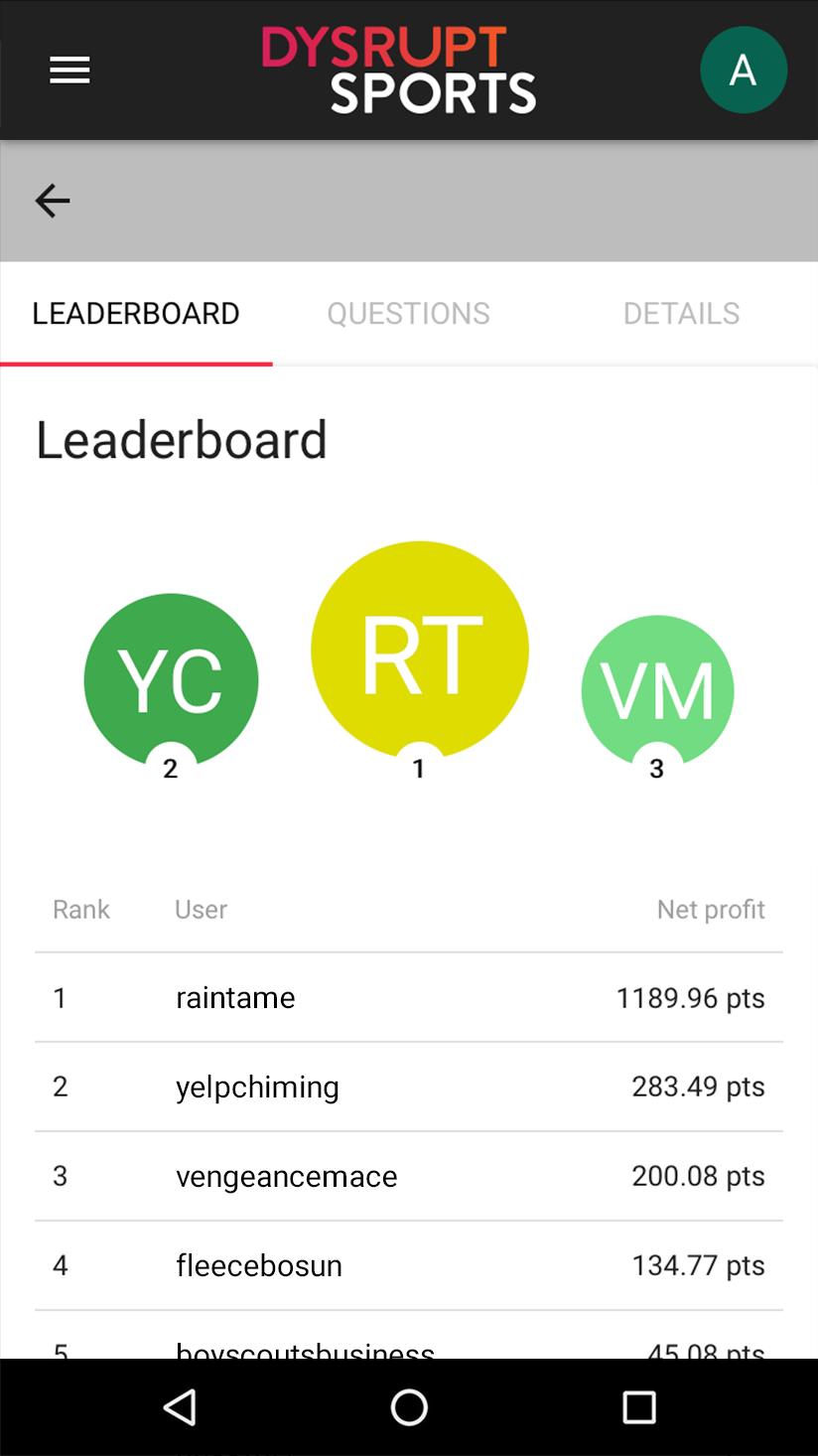Open the profile avatar labelled A
This screenshot has width=818, height=1456.
click(x=743, y=70)
